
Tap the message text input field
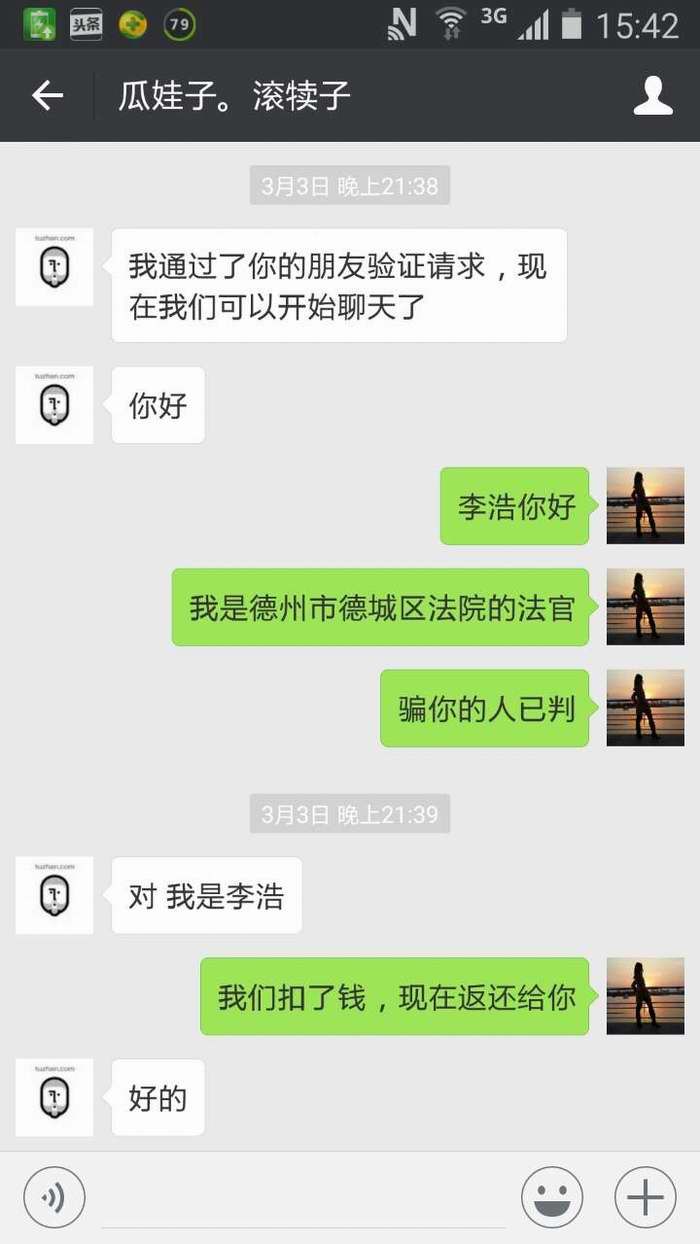click(302, 1199)
